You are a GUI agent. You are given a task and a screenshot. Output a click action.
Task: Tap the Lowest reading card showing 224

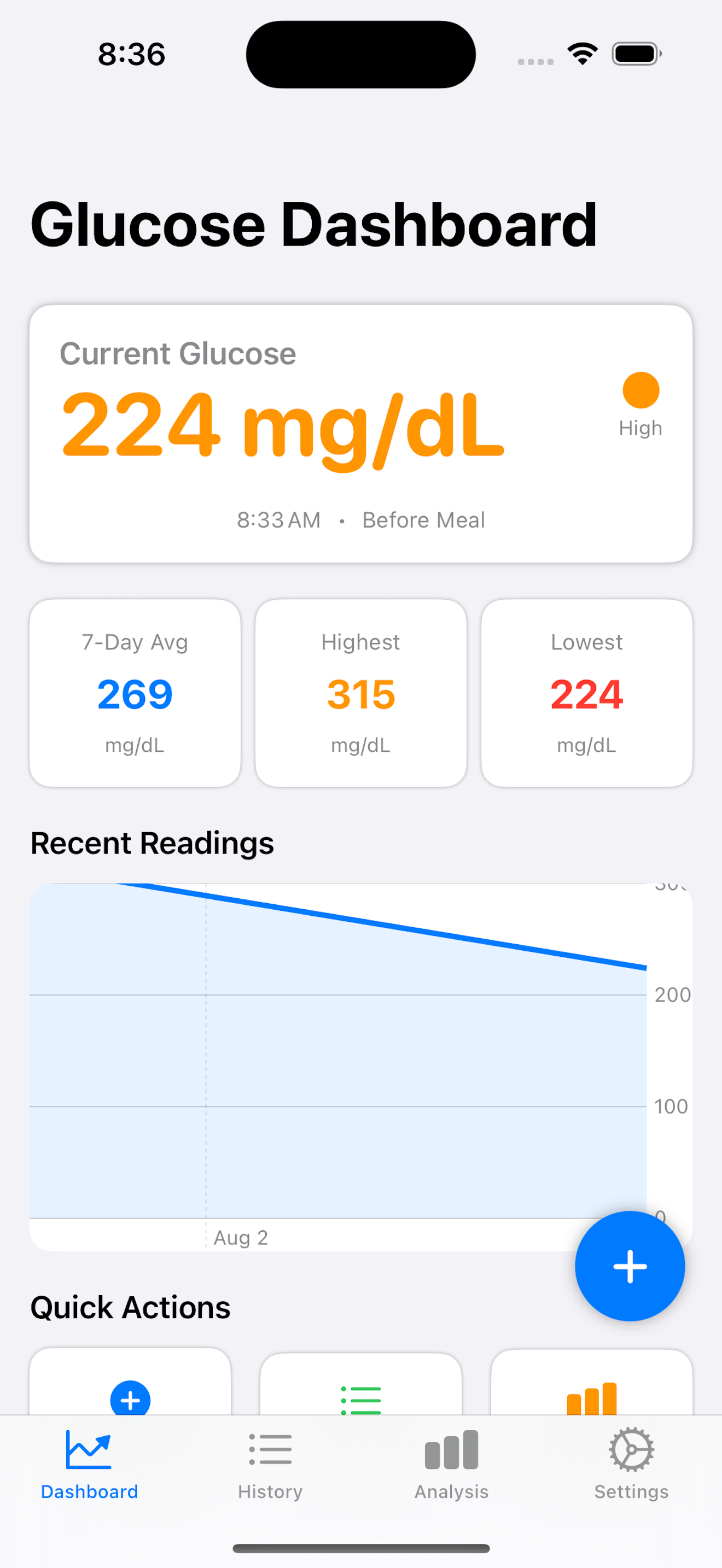[586, 694]
